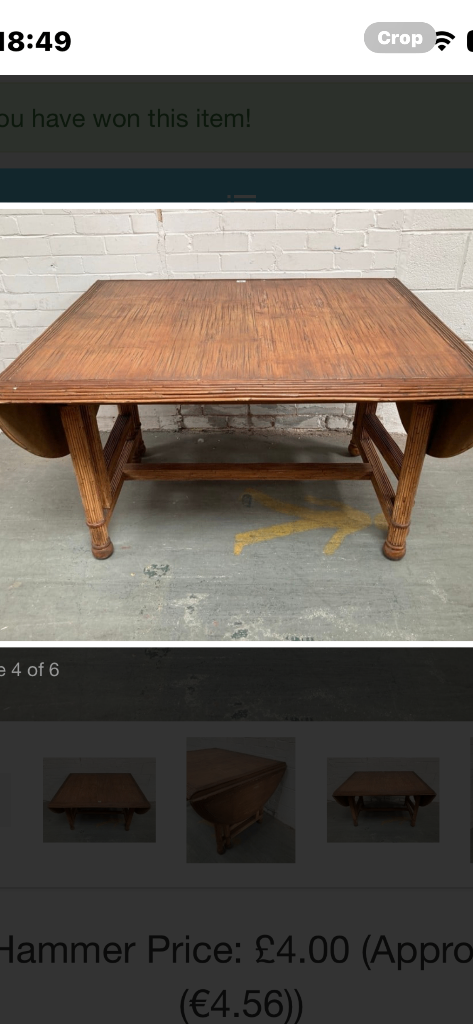
Task: Tap the Crop button
Action: coord(400,38)
